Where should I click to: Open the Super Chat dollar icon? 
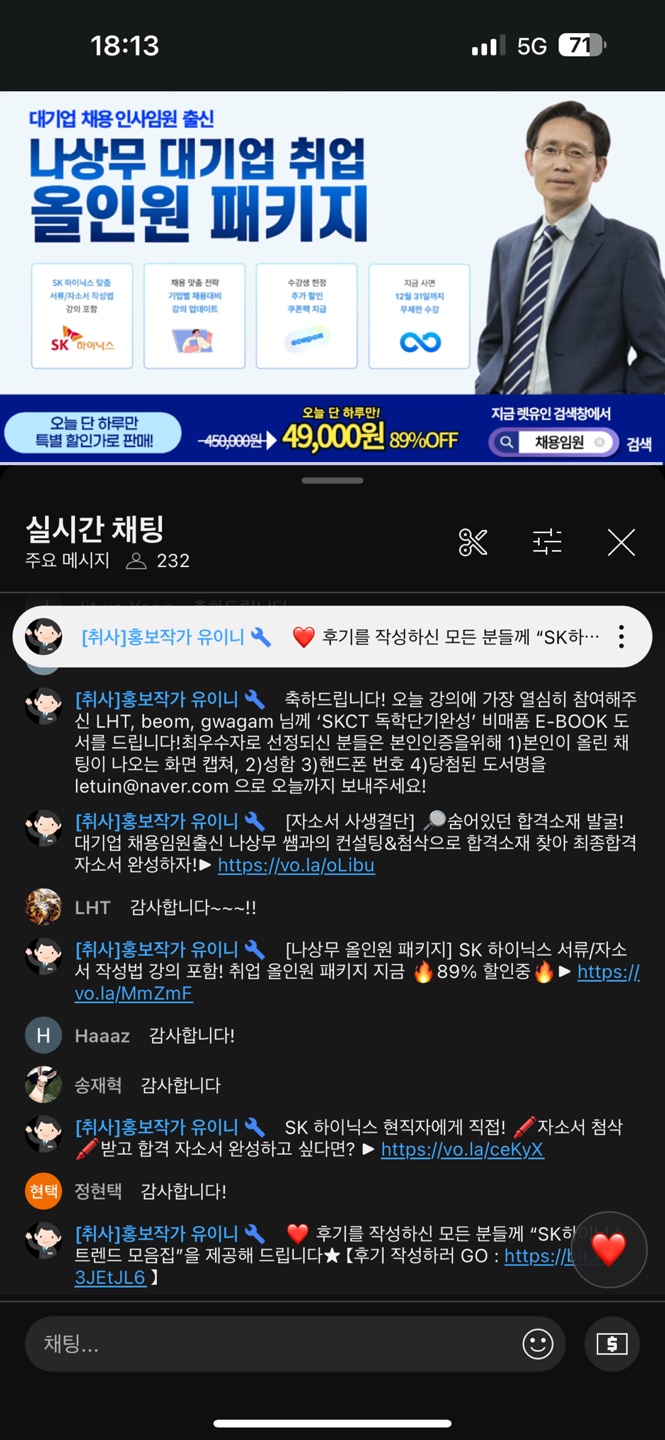[612, 1344]
